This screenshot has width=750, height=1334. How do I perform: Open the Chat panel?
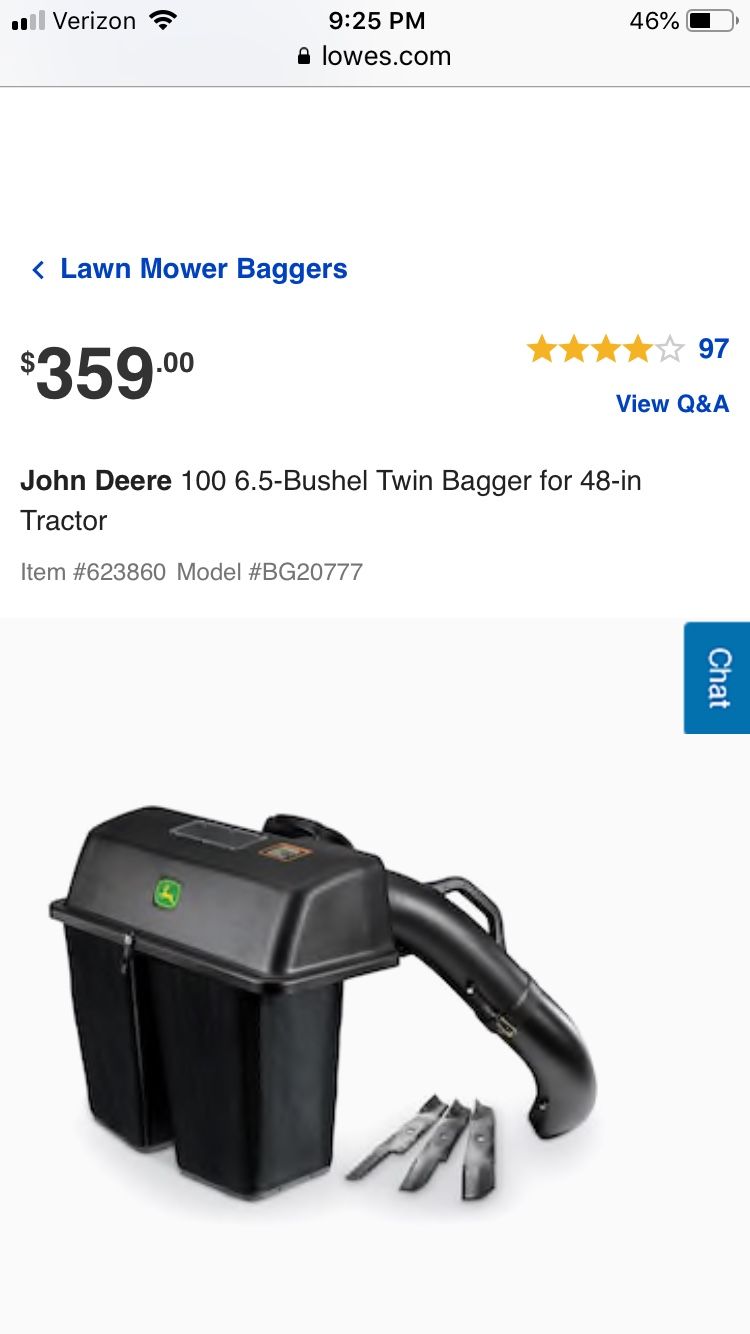point(716,677)
